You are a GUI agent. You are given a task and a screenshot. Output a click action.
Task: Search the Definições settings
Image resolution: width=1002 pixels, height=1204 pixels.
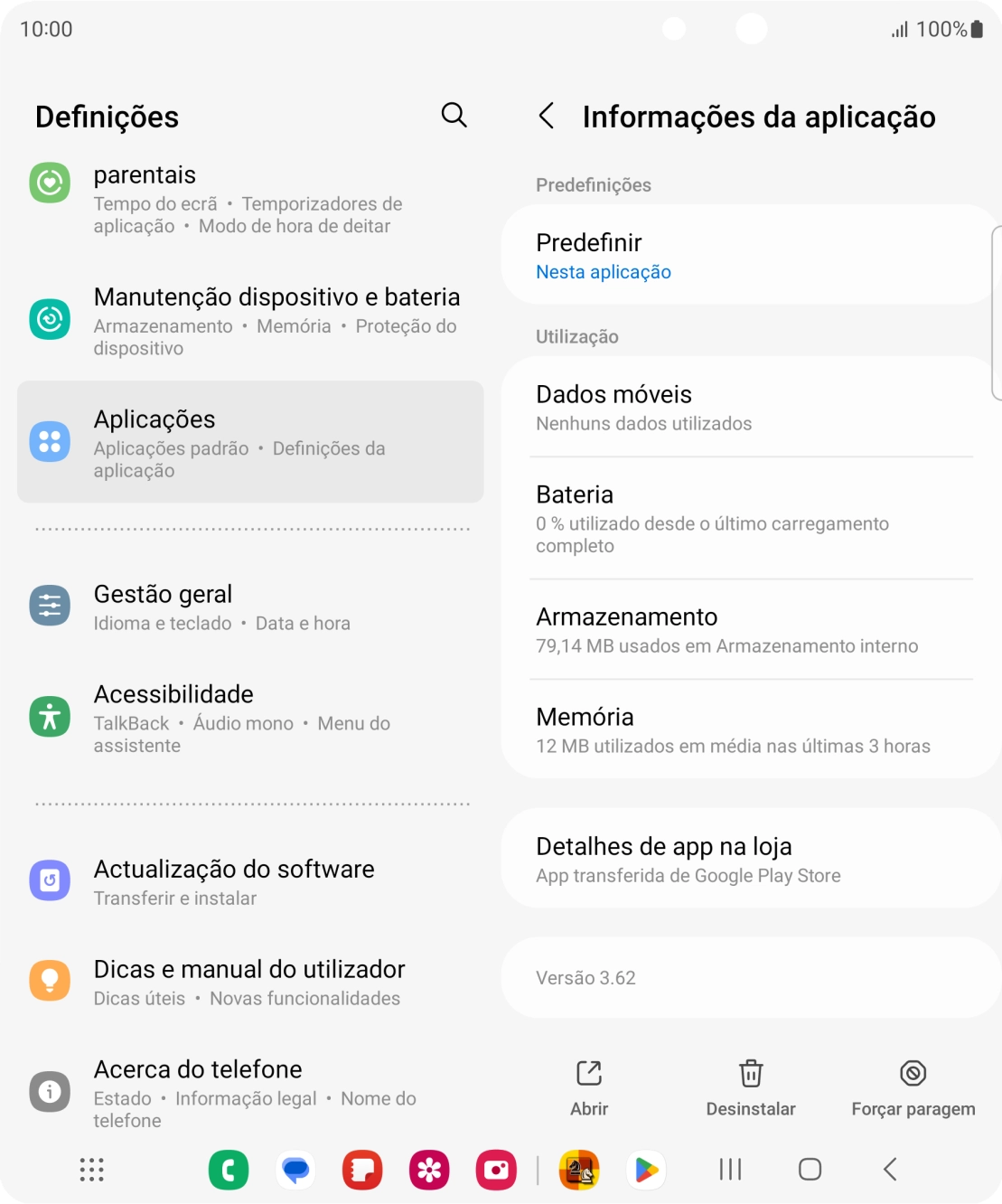click(x=454, y=116)
